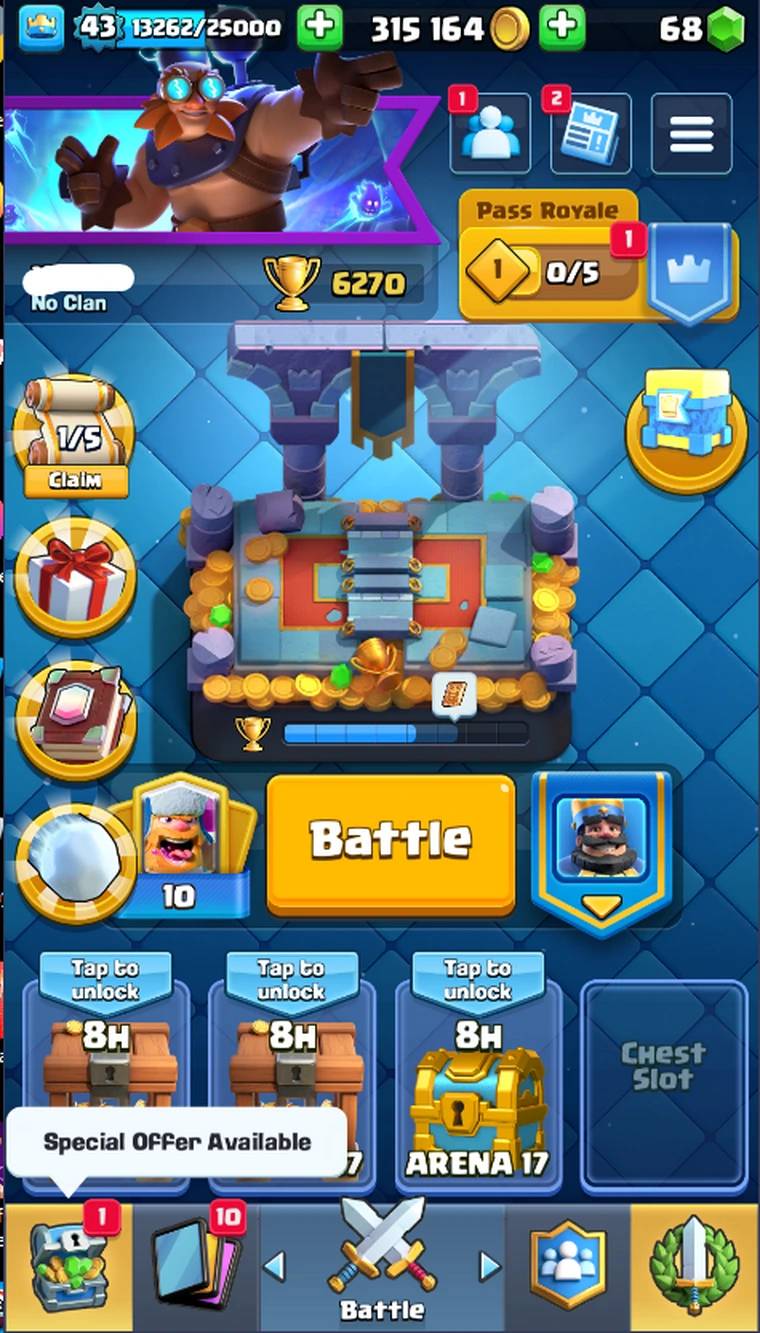Open the blue and yellow chest icon

(x=687, y=430)
